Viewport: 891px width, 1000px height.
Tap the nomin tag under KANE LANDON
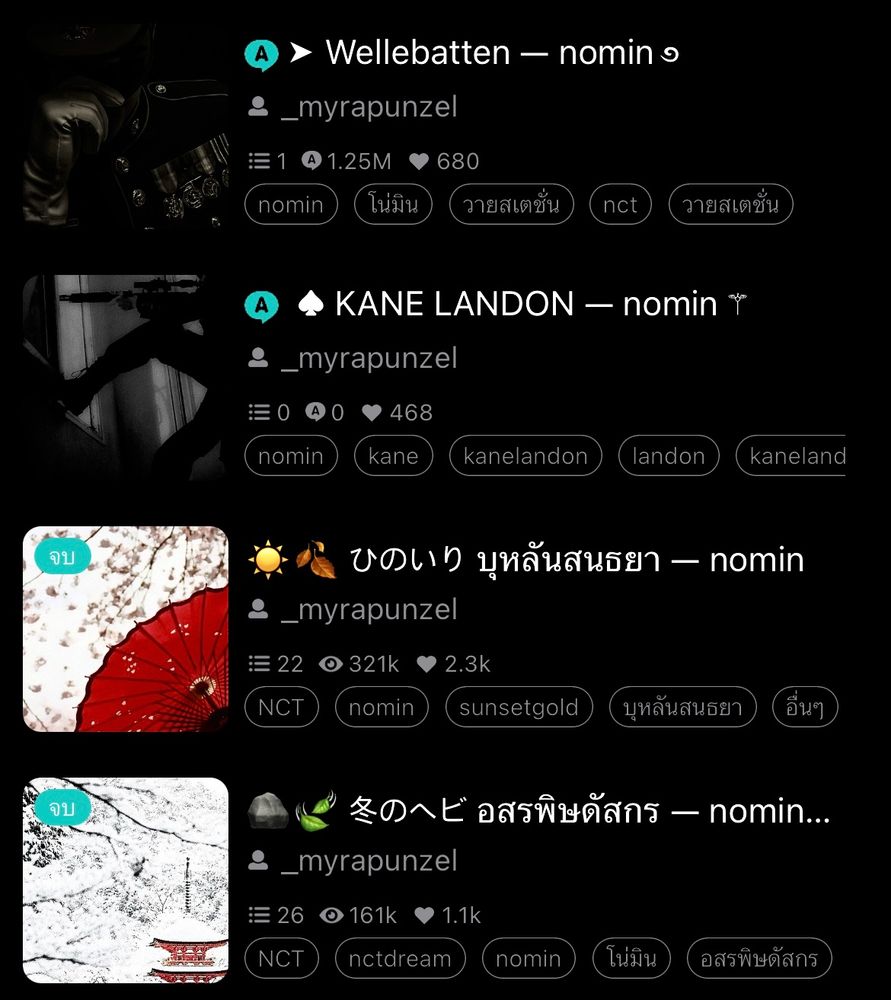(x=291, y=456)
